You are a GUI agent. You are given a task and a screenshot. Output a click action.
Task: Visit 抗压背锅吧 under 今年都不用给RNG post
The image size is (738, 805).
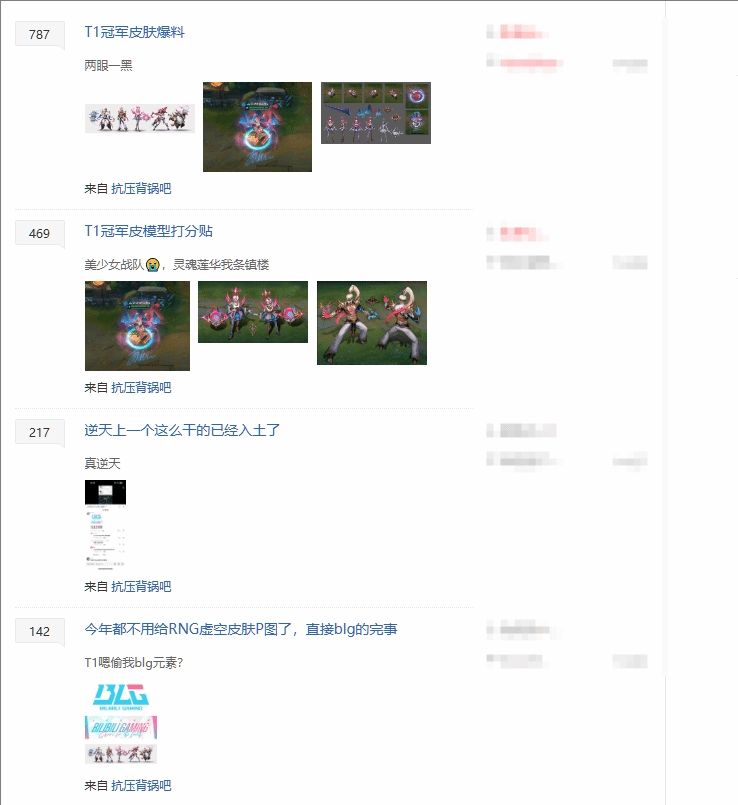(141, 785)
